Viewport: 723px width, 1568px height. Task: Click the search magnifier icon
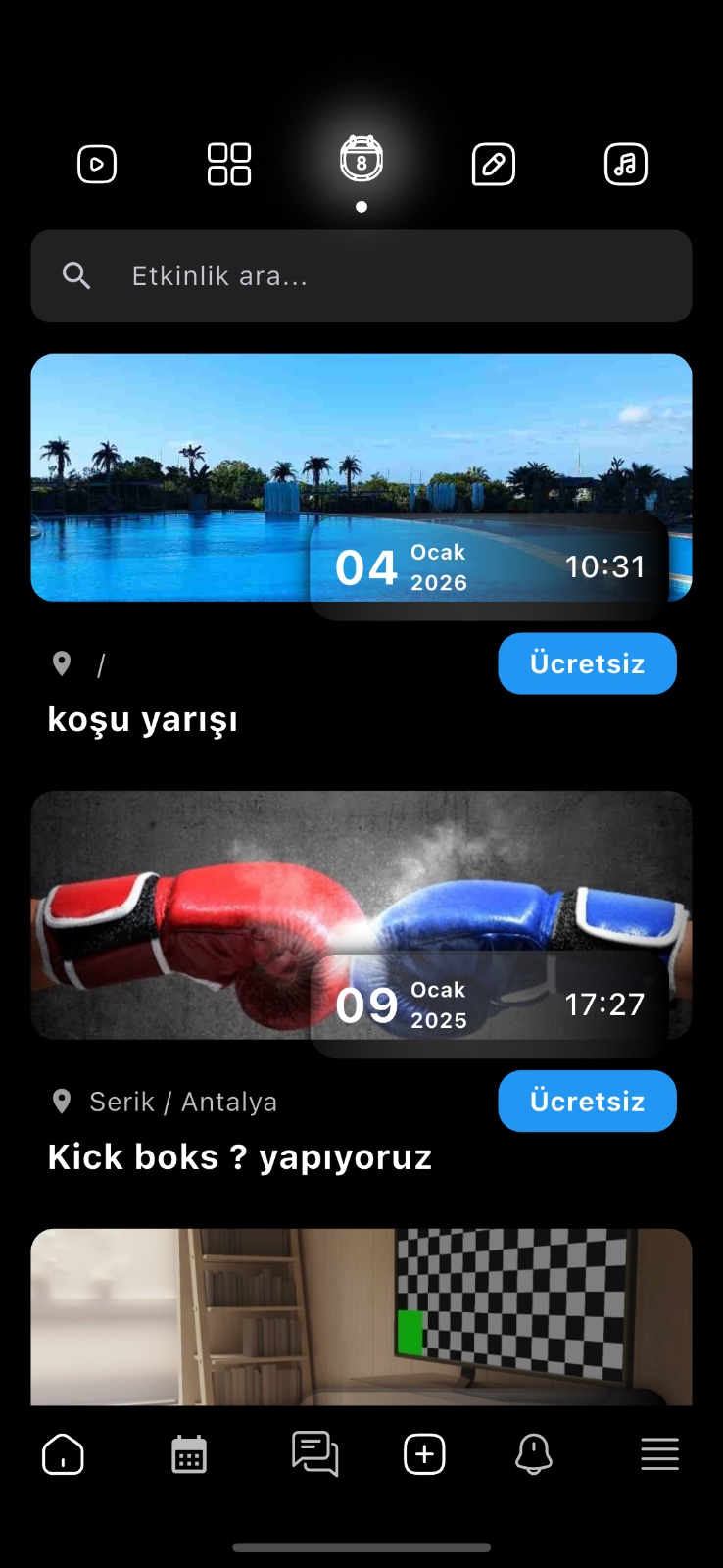(x=75, y=275)
